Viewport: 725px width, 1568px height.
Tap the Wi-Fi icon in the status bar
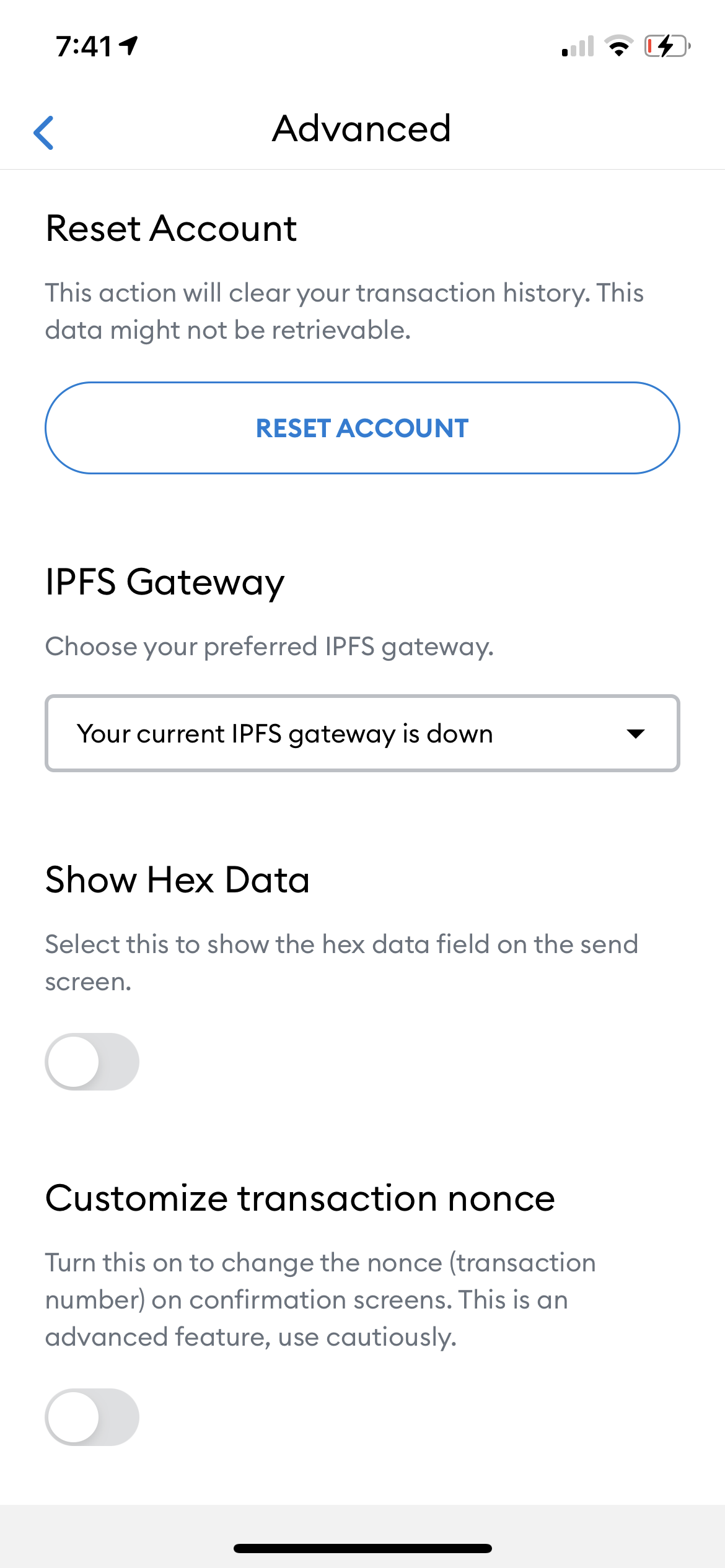[618, 45]
